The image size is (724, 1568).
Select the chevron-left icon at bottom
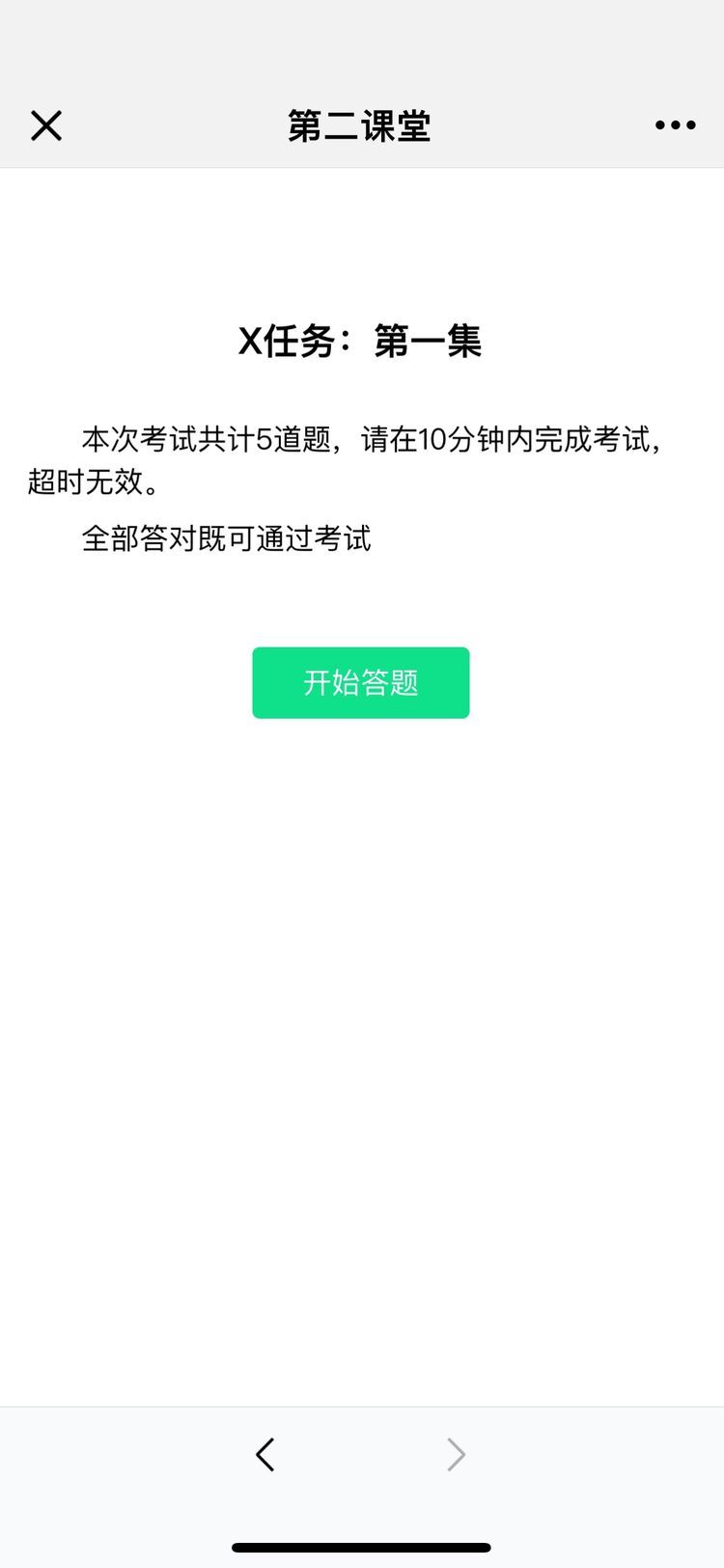(x=265, y=1455)
